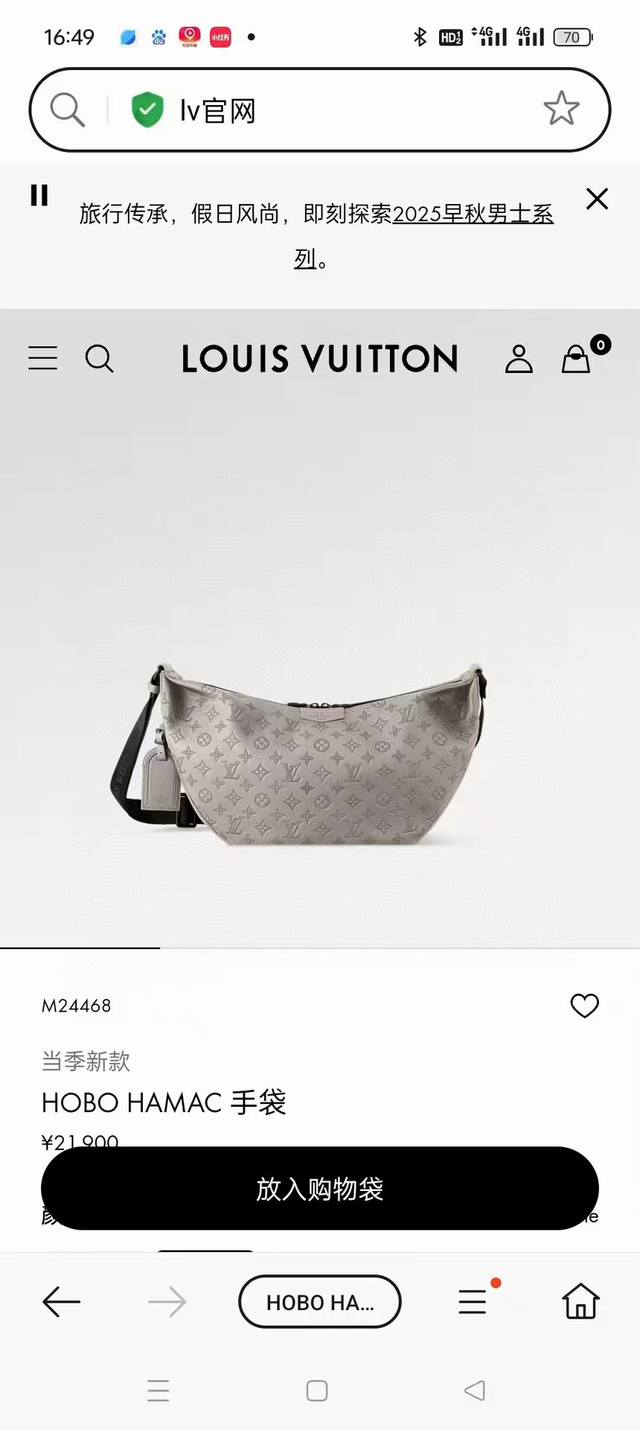The height and width of the screenshot is (1430, 640).
Task: Open the Louis Vuitton hamburger menu
Action: tap(43, 358)
